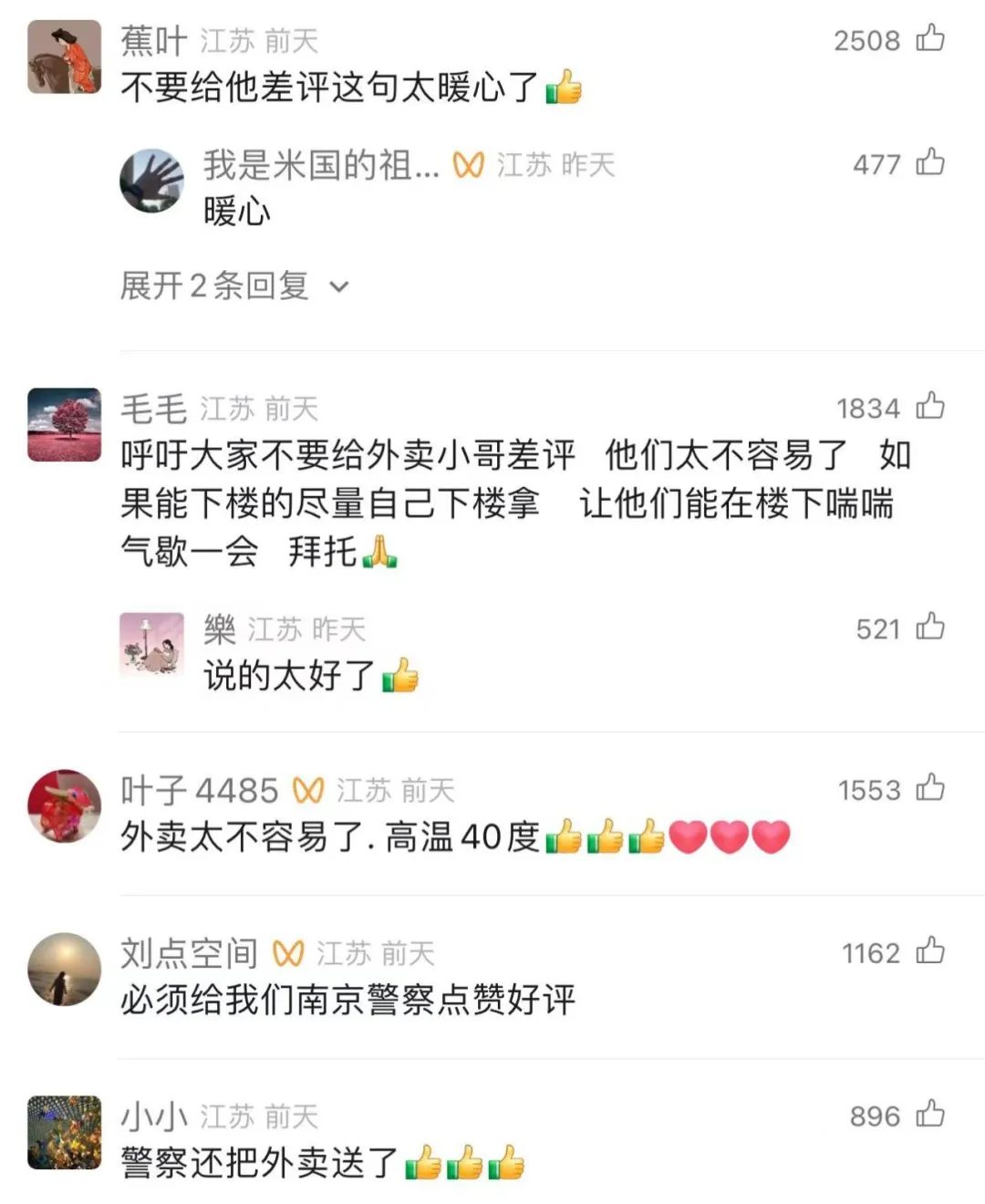Like 小小's comment with 896 likes
This screenshot has height=1204, width=985.
(929, 1115)
